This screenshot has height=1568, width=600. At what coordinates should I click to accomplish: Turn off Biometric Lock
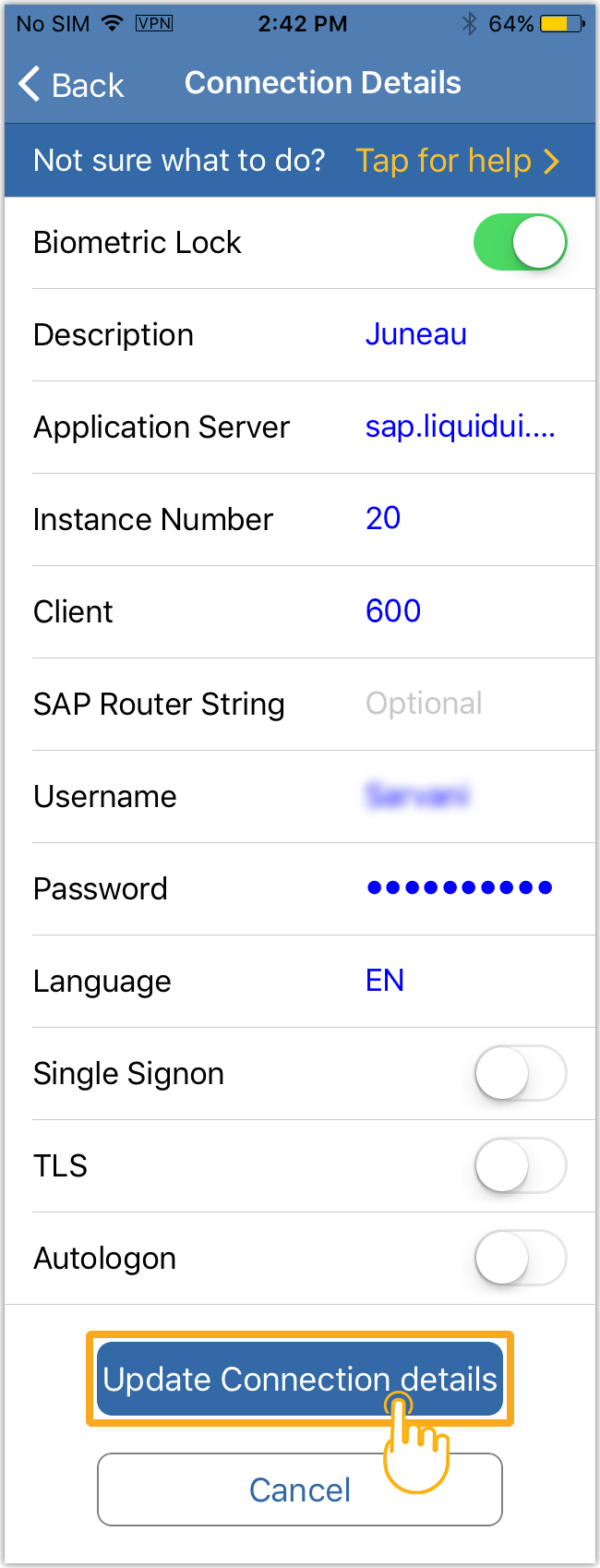pyautogui.click(x=520, y=243)
